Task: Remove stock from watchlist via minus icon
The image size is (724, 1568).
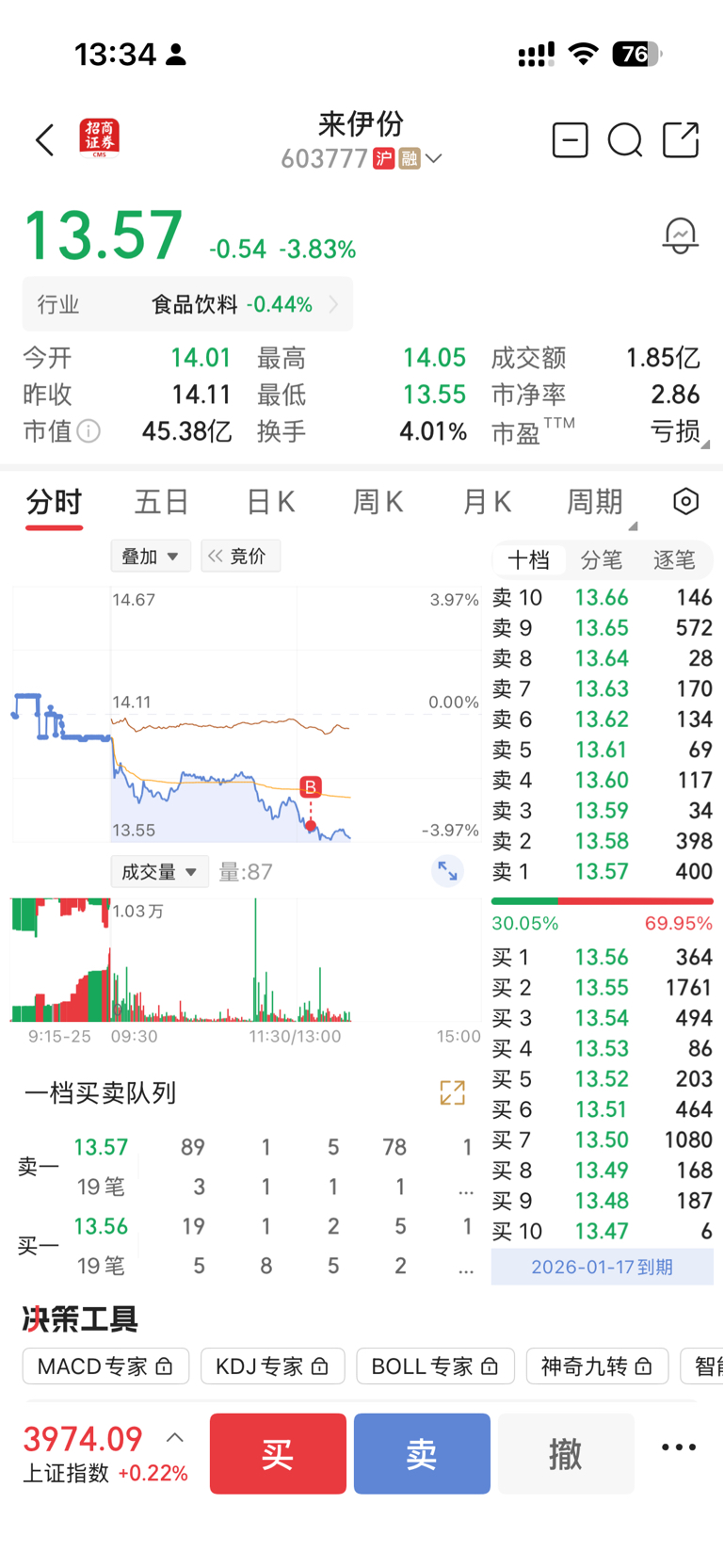Action: coord(570,140)
